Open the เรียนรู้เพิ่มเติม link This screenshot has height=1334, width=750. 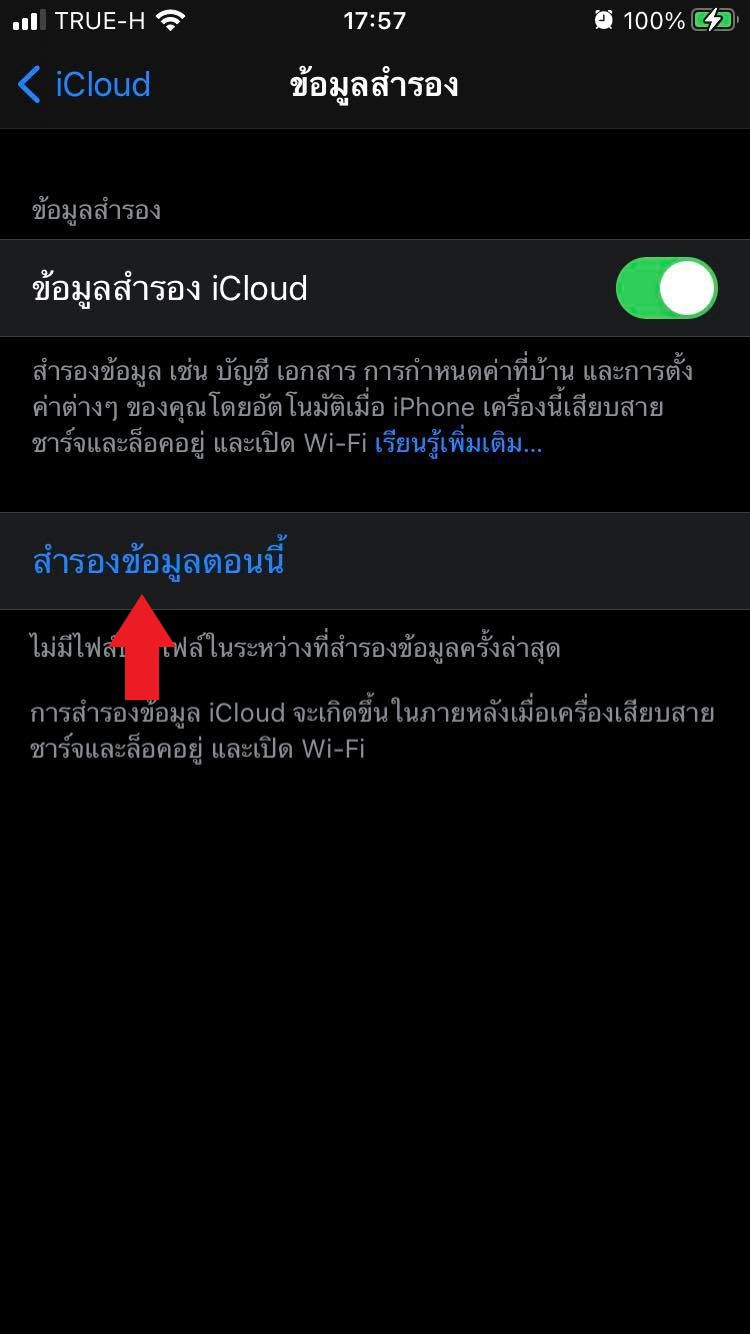coord(458,444)
